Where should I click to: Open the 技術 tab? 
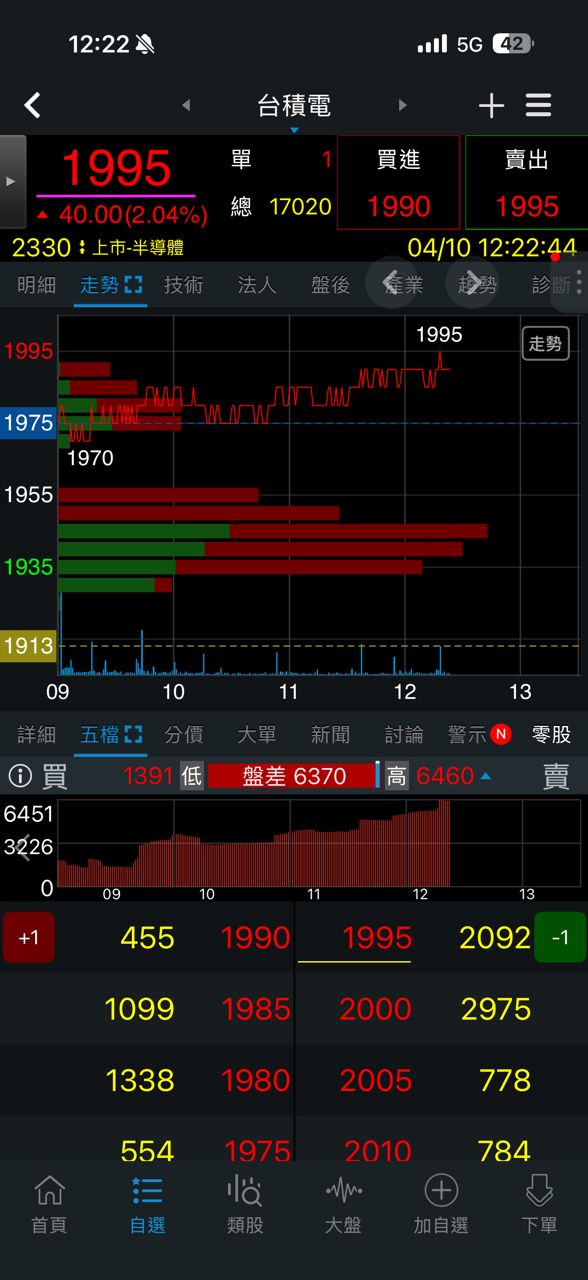[183, 285]
